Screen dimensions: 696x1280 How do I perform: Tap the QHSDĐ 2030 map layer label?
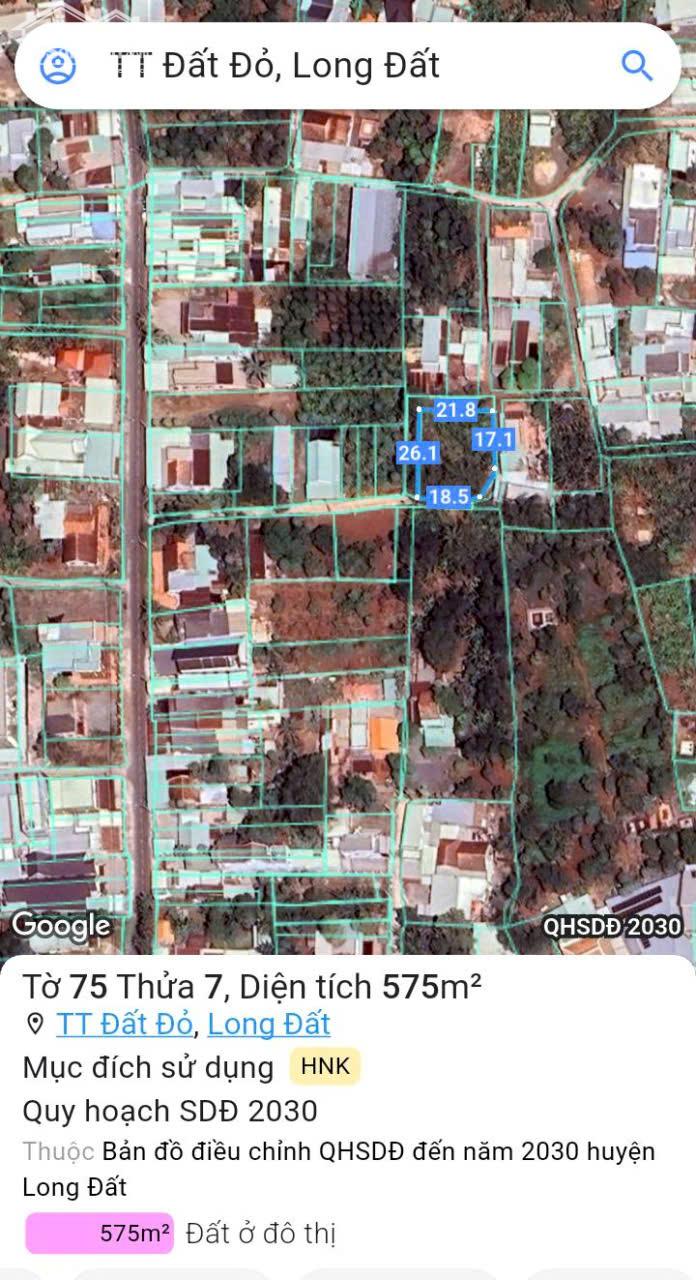611,926
